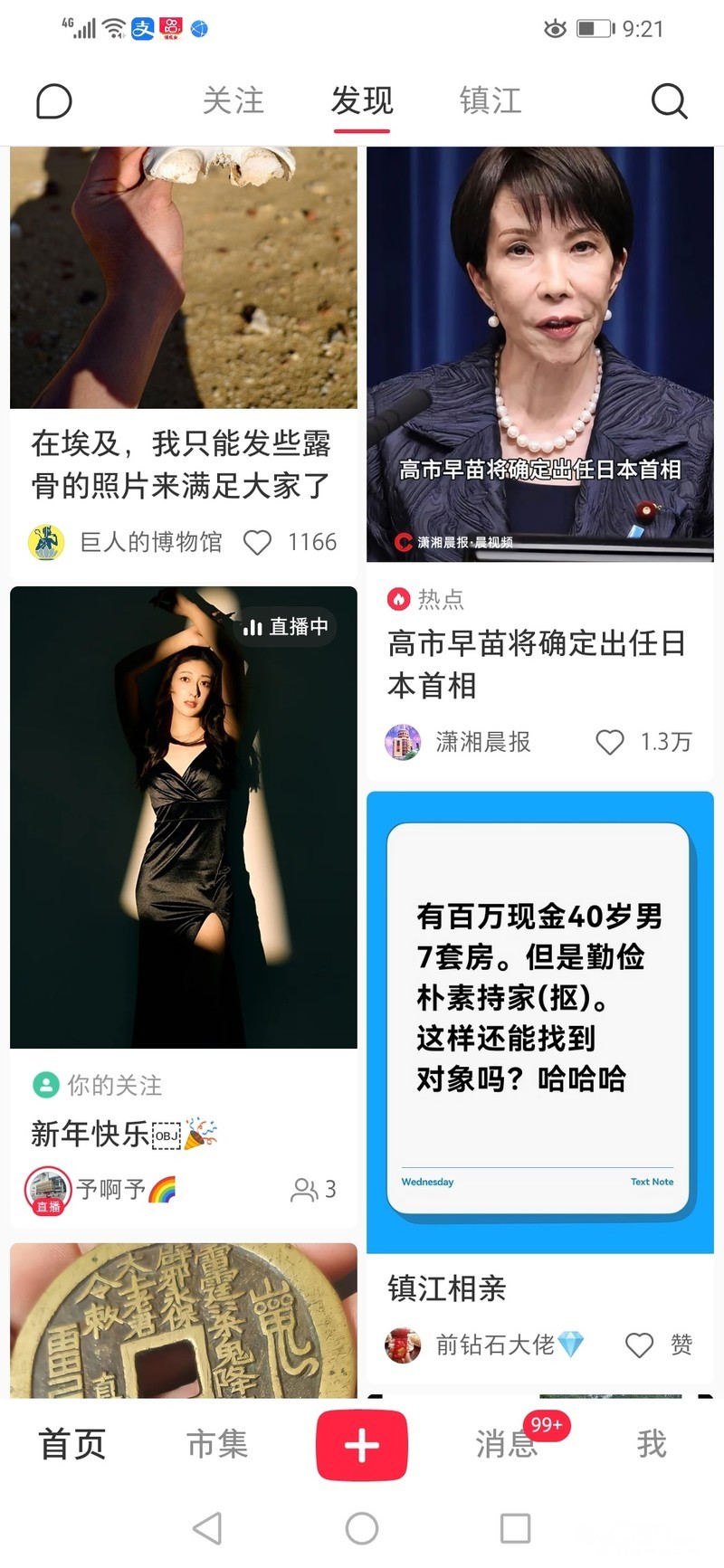Like the 前钻石大佬 post
The width and height of the screenshot is (724, 1568).
pos(640,1345)
